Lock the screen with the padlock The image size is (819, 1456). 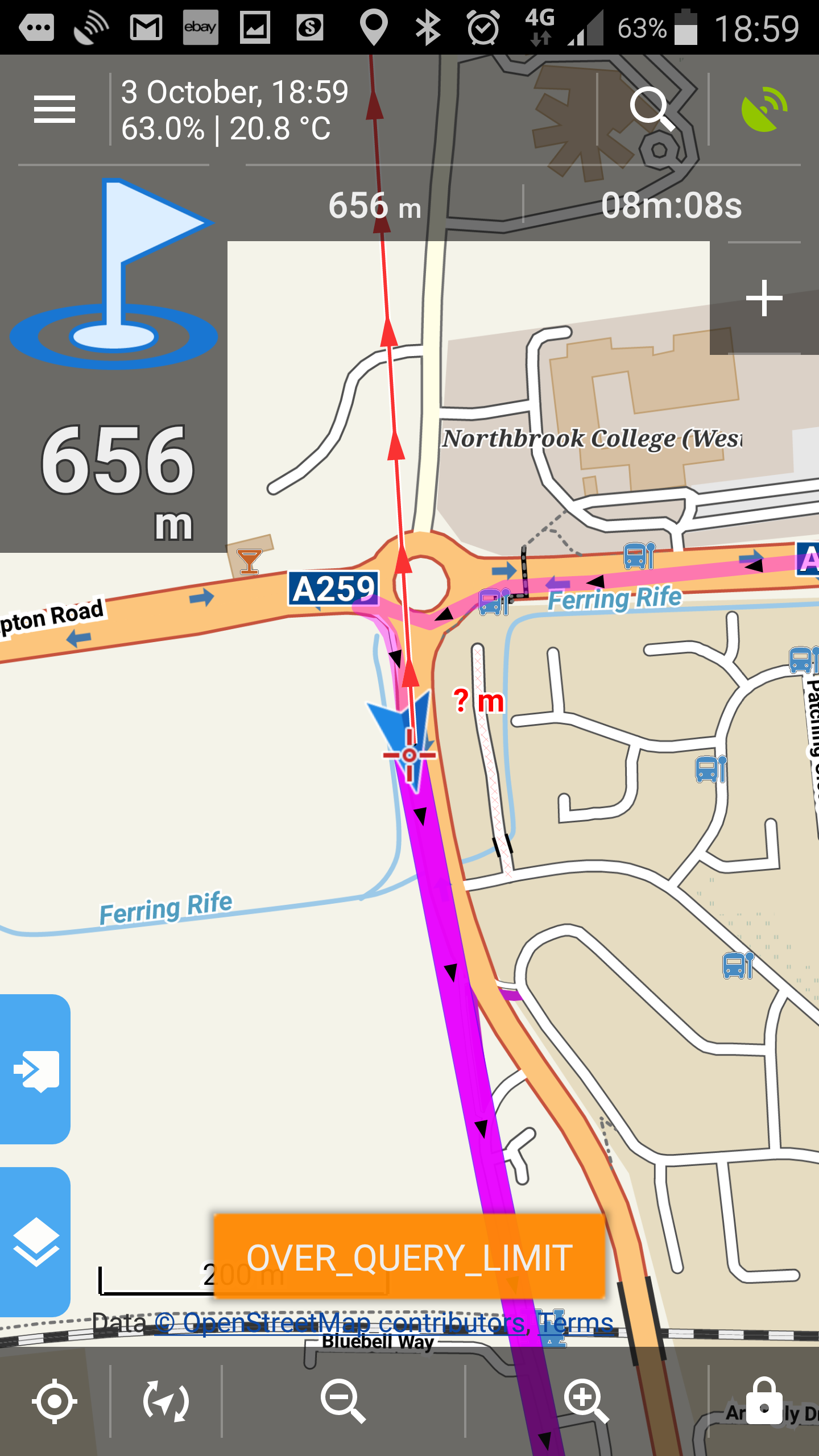(764, 1401)
